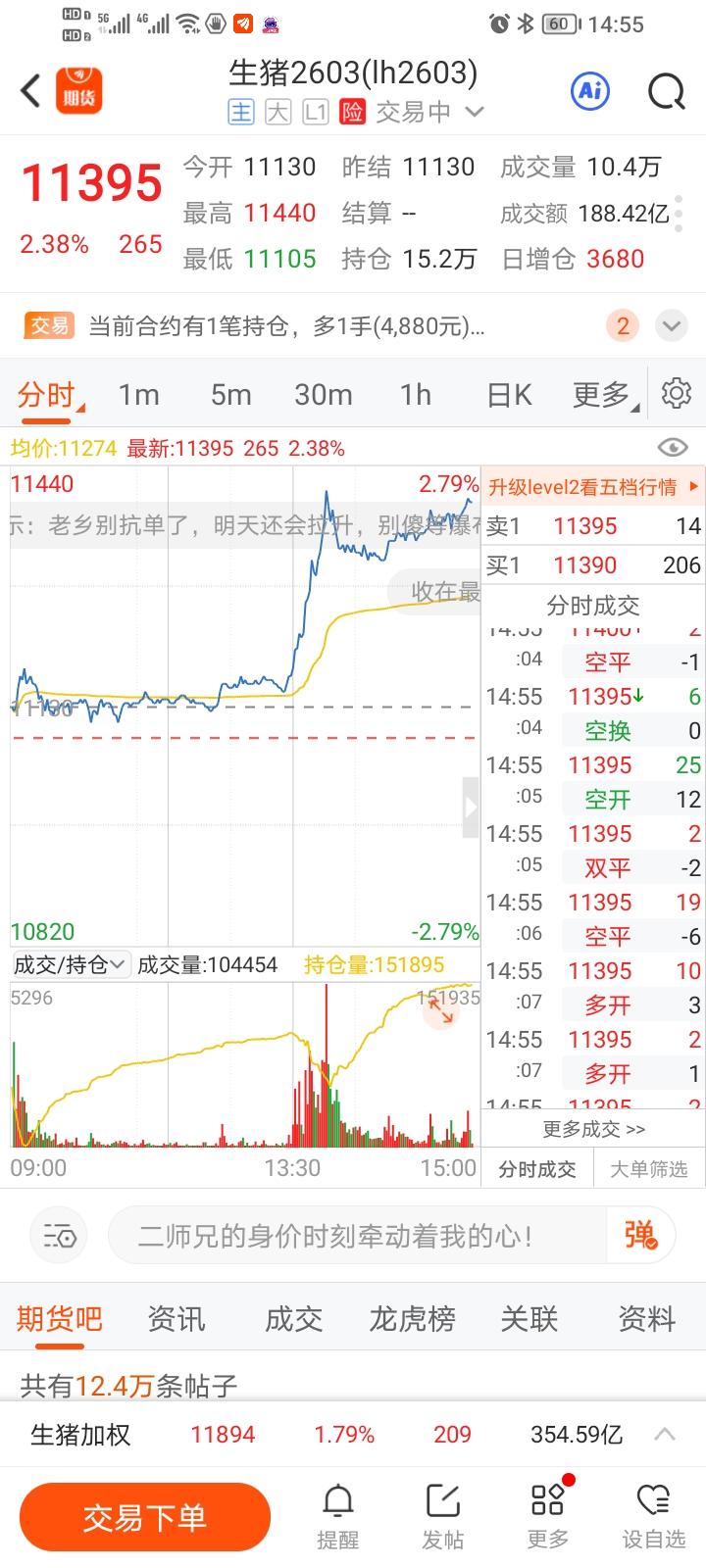Switch to the 日K chart tab

click(507, 393)
